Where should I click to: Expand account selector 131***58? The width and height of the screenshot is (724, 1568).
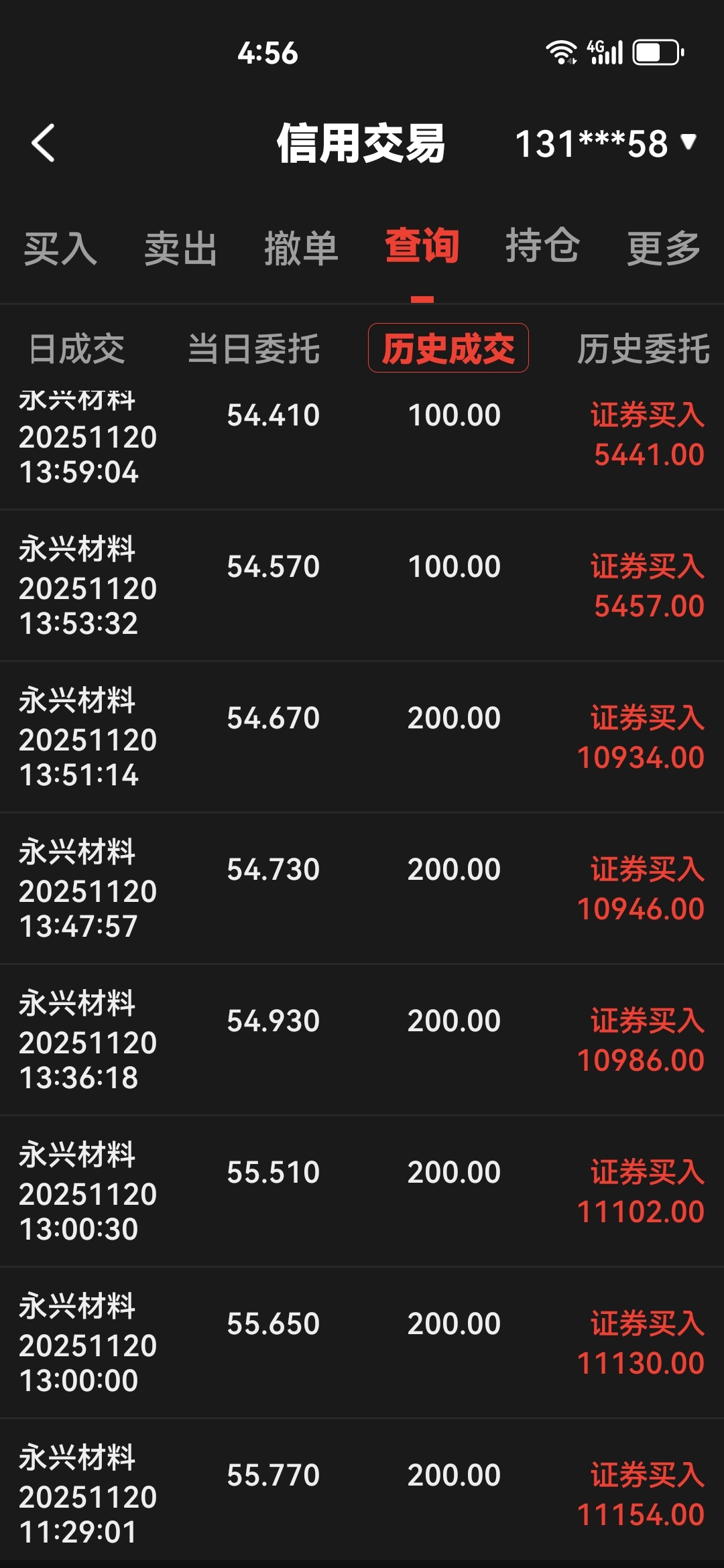(605, 143)
